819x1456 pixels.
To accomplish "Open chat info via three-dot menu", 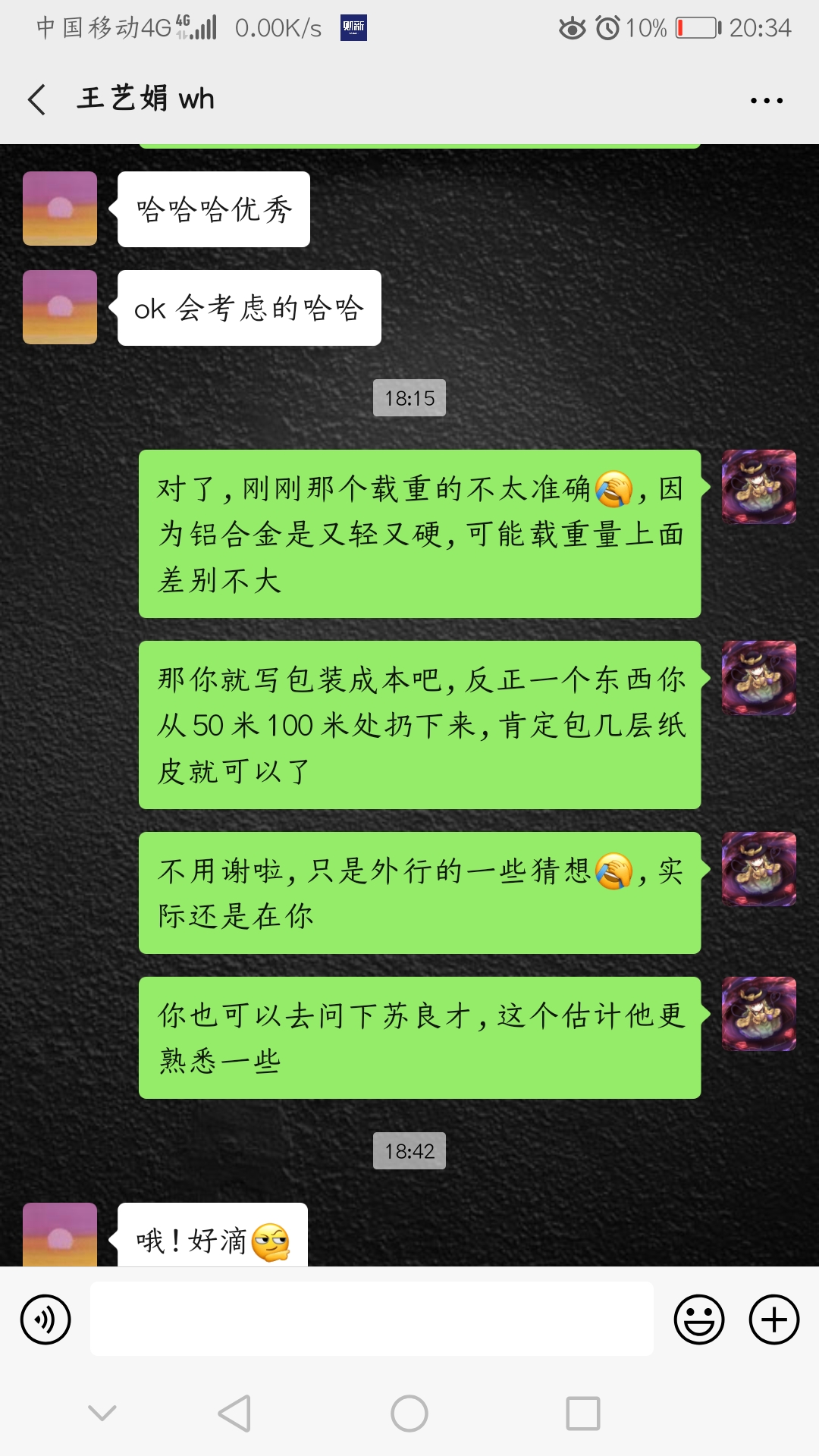I will 766,100.
